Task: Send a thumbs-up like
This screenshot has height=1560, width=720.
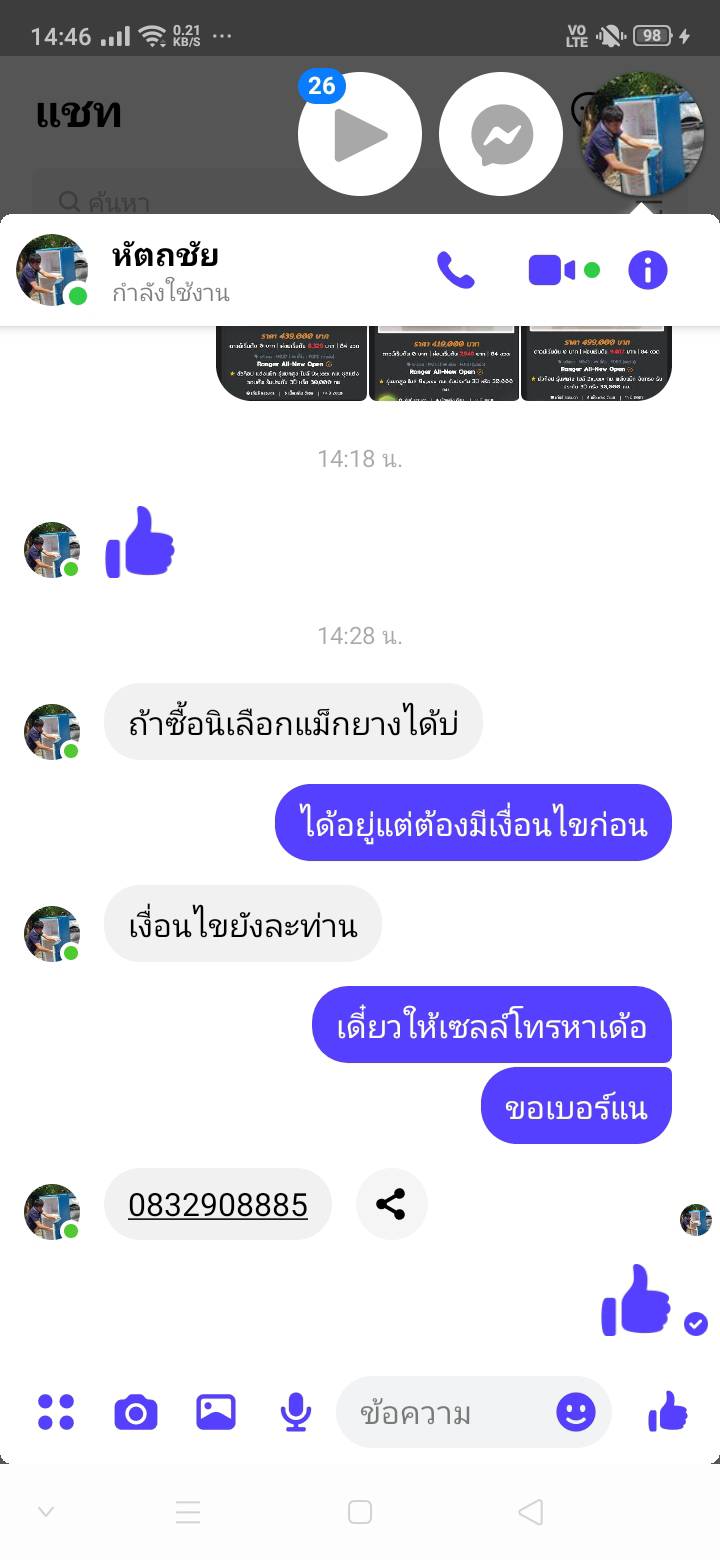Action: (x=668, y=1411)
